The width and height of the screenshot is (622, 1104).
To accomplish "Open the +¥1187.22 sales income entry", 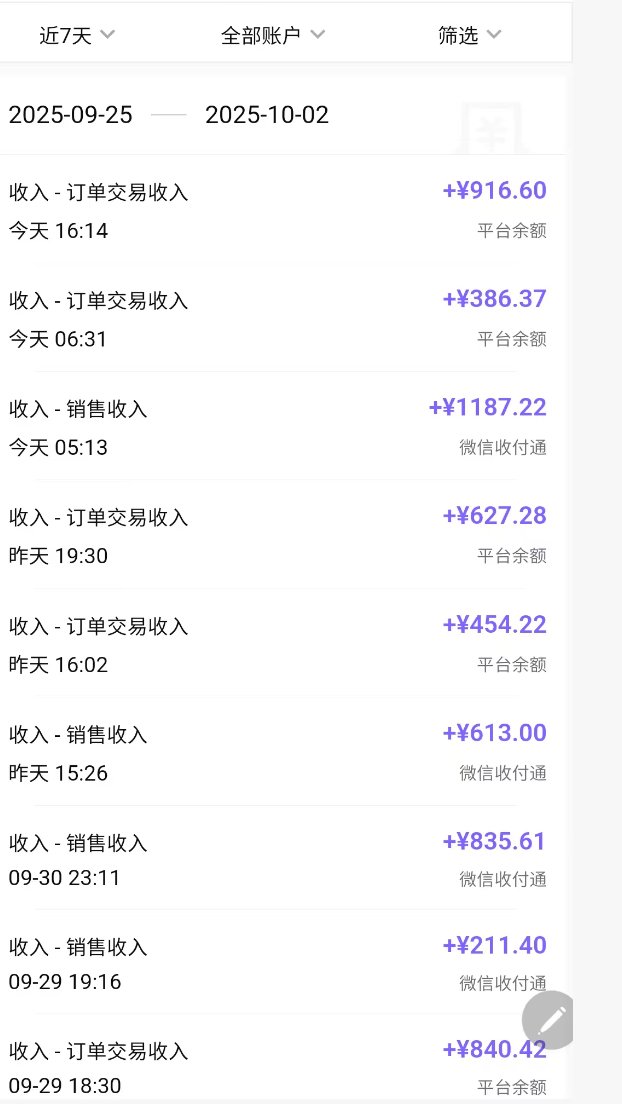I will click(x=278, y=427).
